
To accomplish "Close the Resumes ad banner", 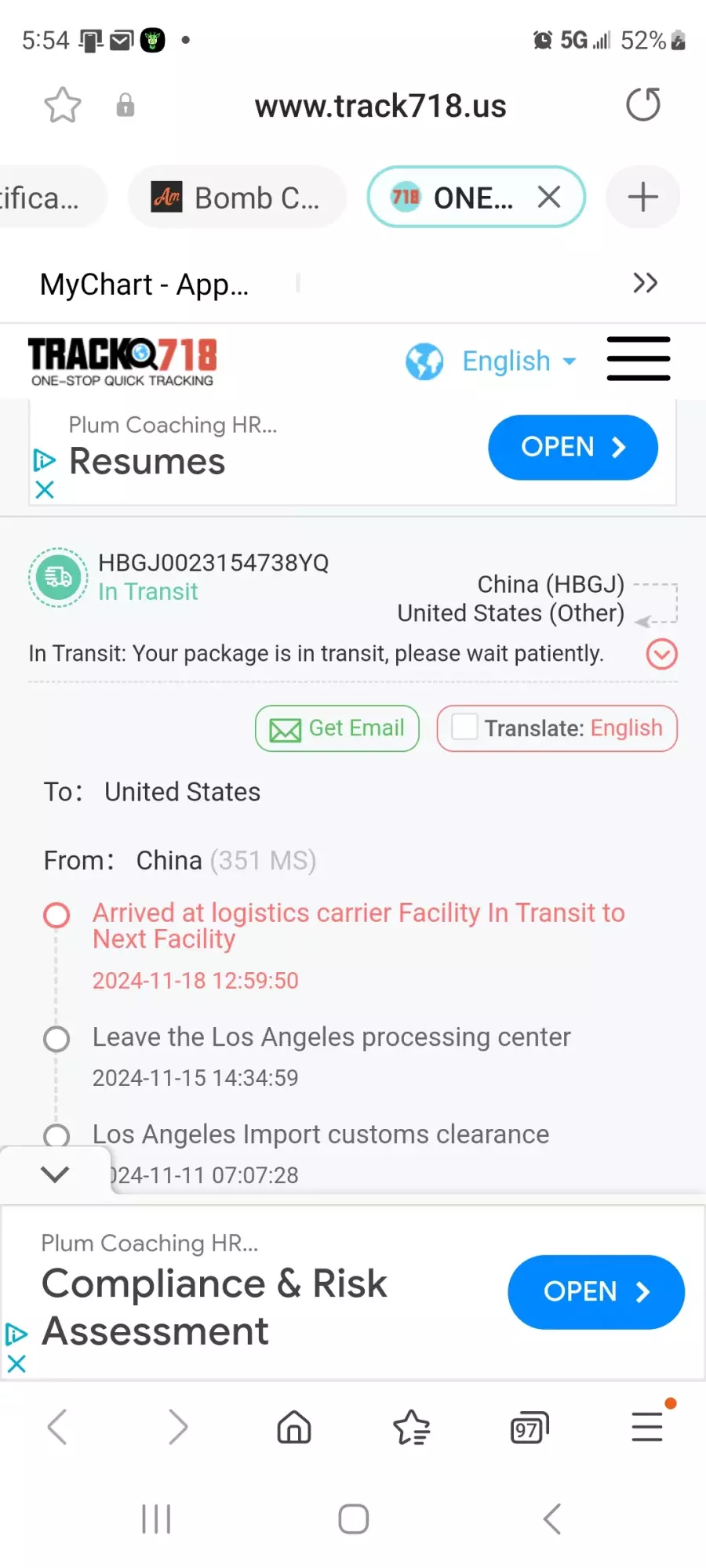I will coord(45,490).
